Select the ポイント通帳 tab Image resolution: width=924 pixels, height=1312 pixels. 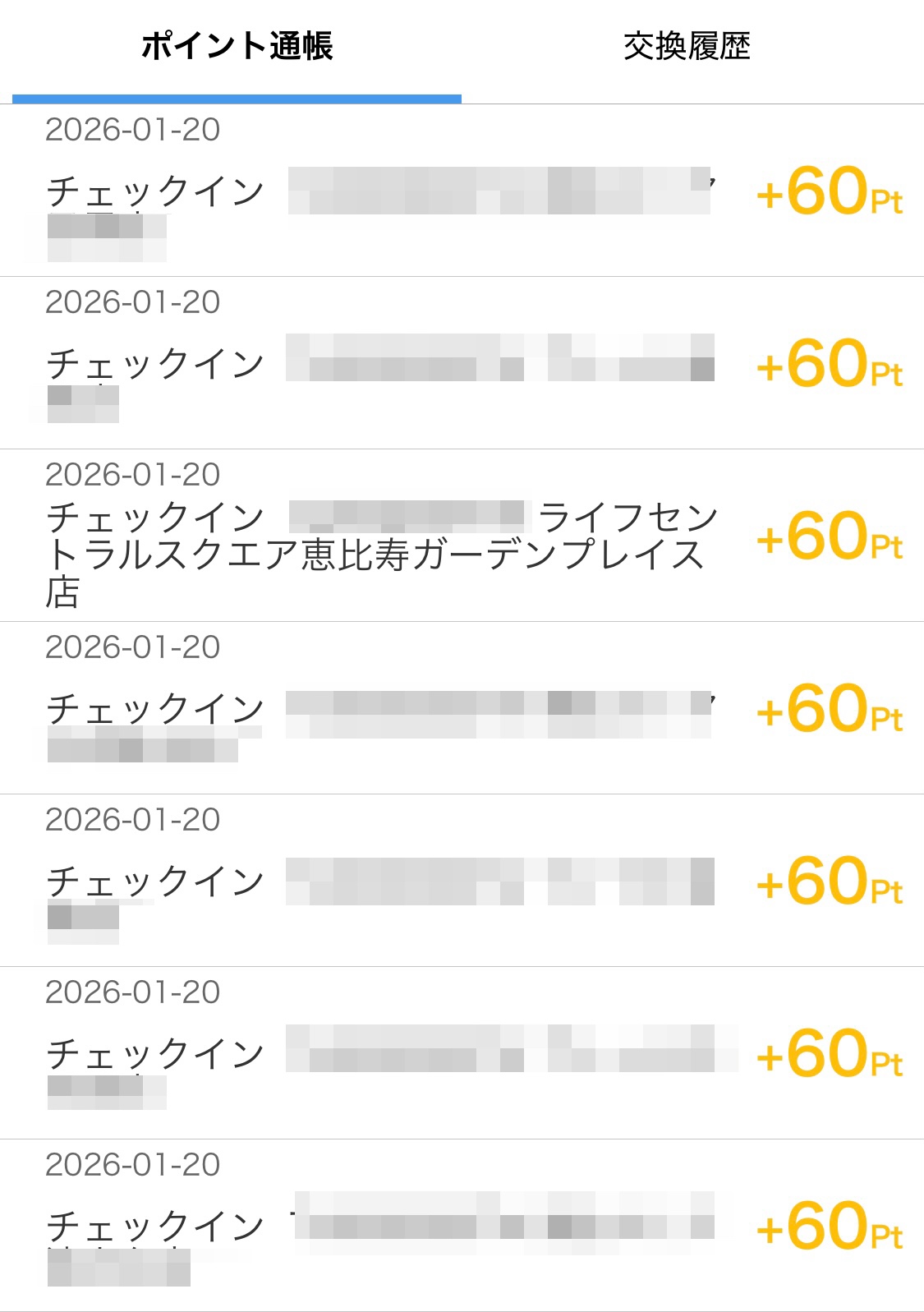237,47
